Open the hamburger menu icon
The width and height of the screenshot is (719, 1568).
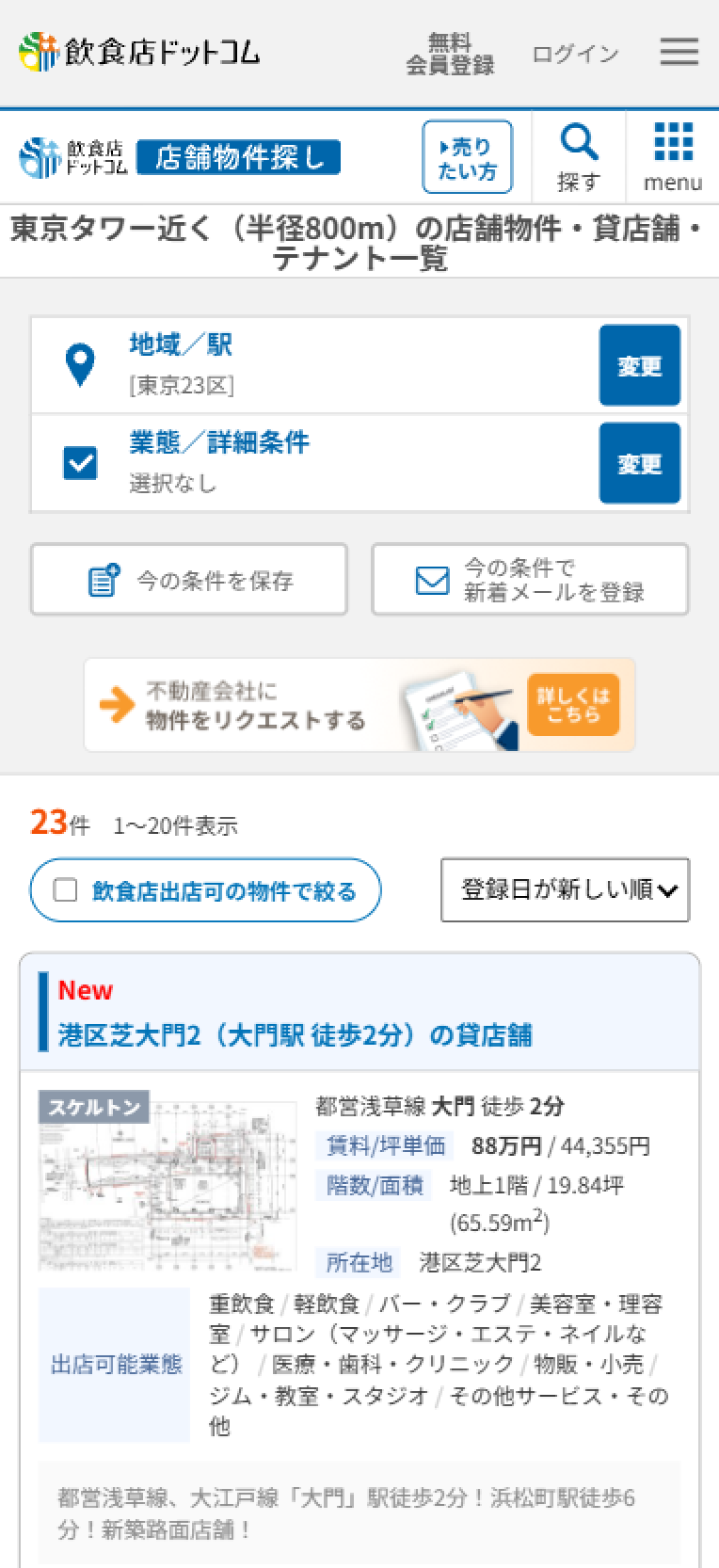[x=679, y=52]
